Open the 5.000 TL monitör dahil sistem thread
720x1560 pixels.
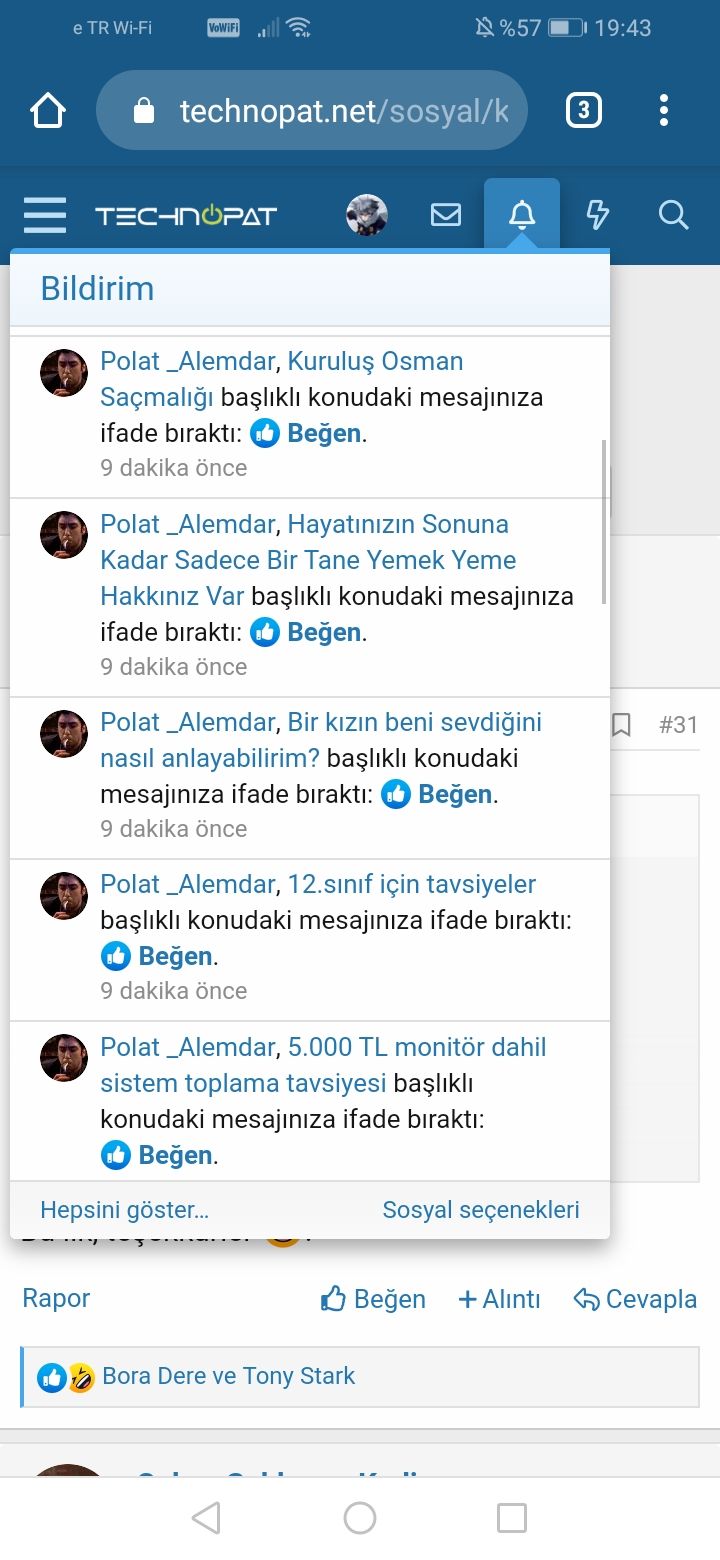pos(416,1048)
